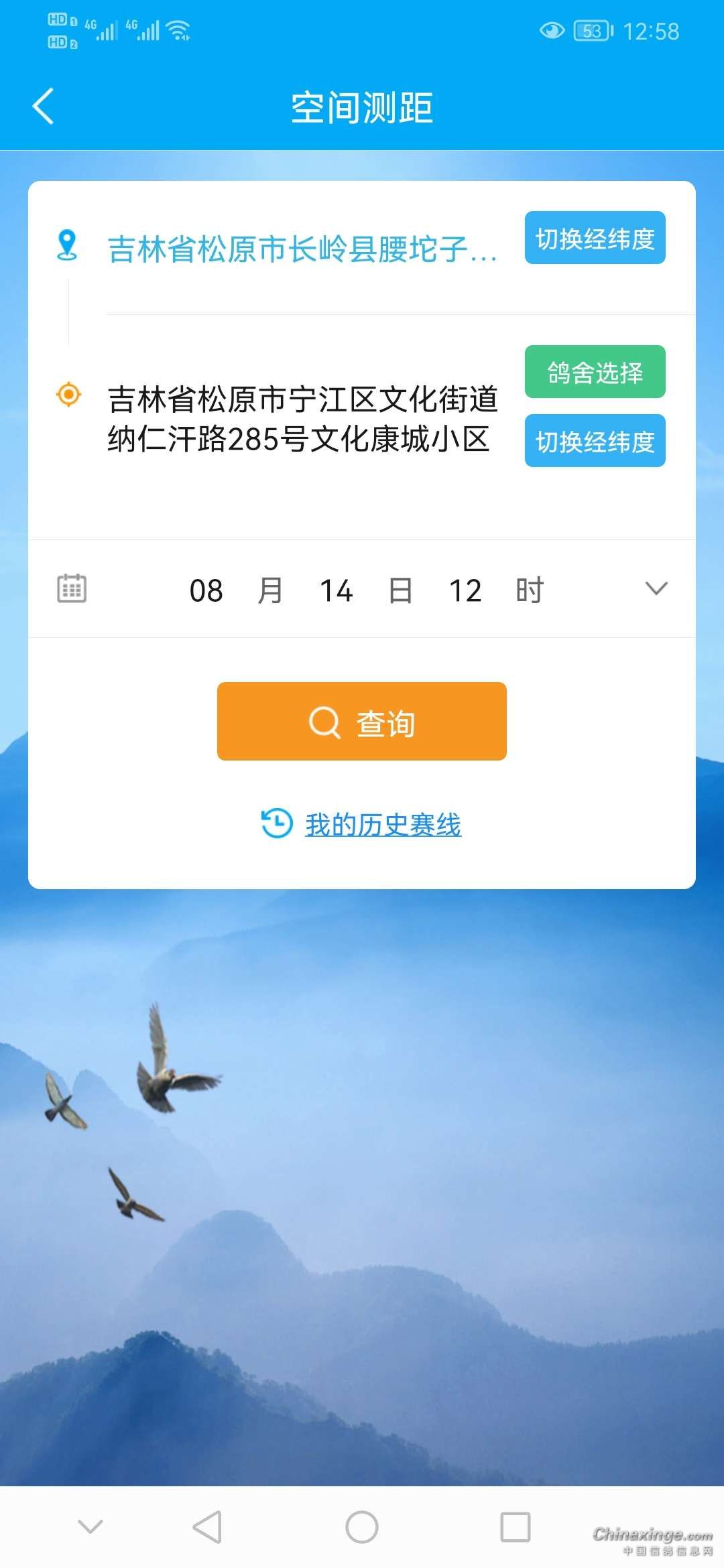Go back from 空间测距 screen
The image size is (724, 1568).
point(44,107)
